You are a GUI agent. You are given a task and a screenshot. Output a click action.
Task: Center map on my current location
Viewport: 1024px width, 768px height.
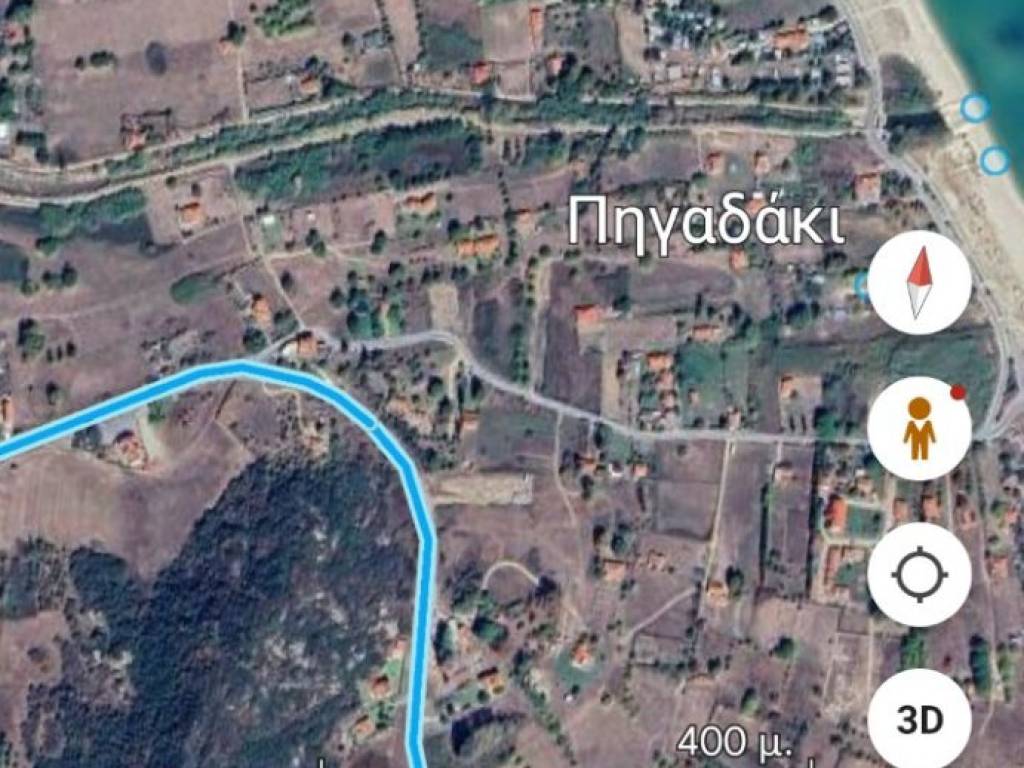919,575
